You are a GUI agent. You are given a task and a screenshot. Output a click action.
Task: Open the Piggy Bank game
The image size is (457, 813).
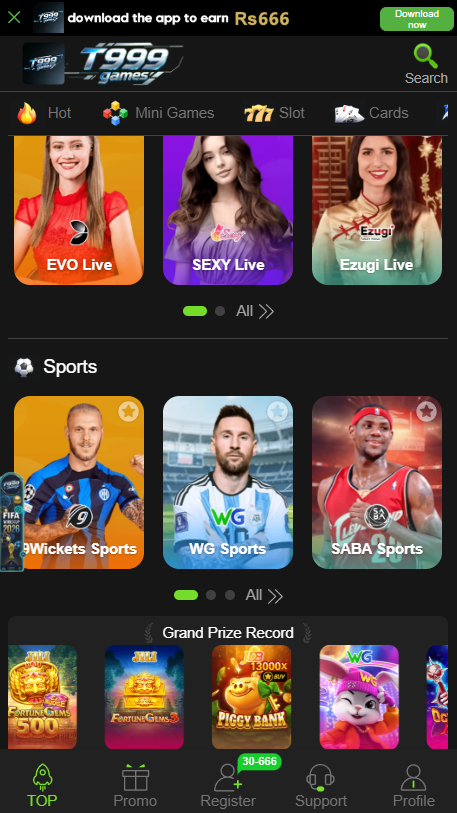252,696
